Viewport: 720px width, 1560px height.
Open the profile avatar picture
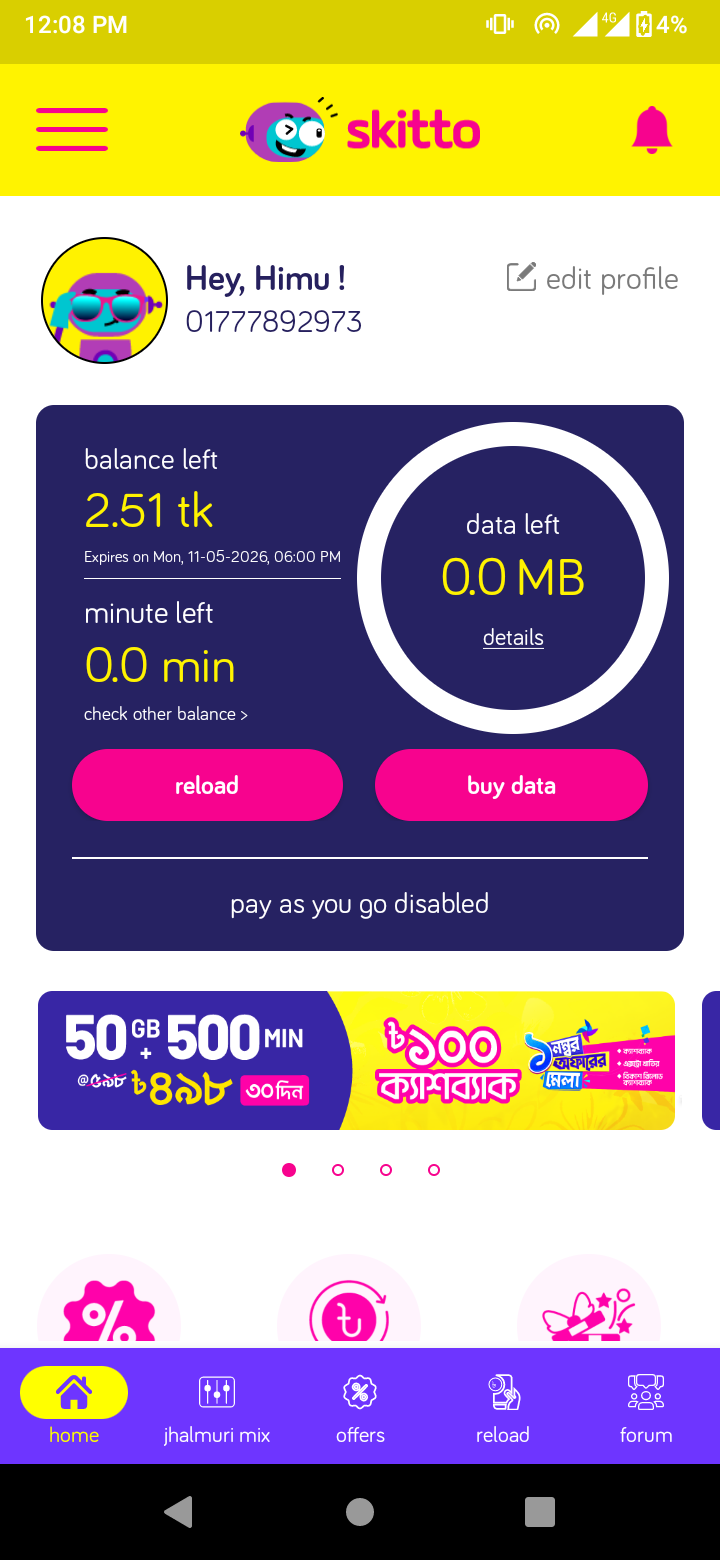click(x=104, y=300)
